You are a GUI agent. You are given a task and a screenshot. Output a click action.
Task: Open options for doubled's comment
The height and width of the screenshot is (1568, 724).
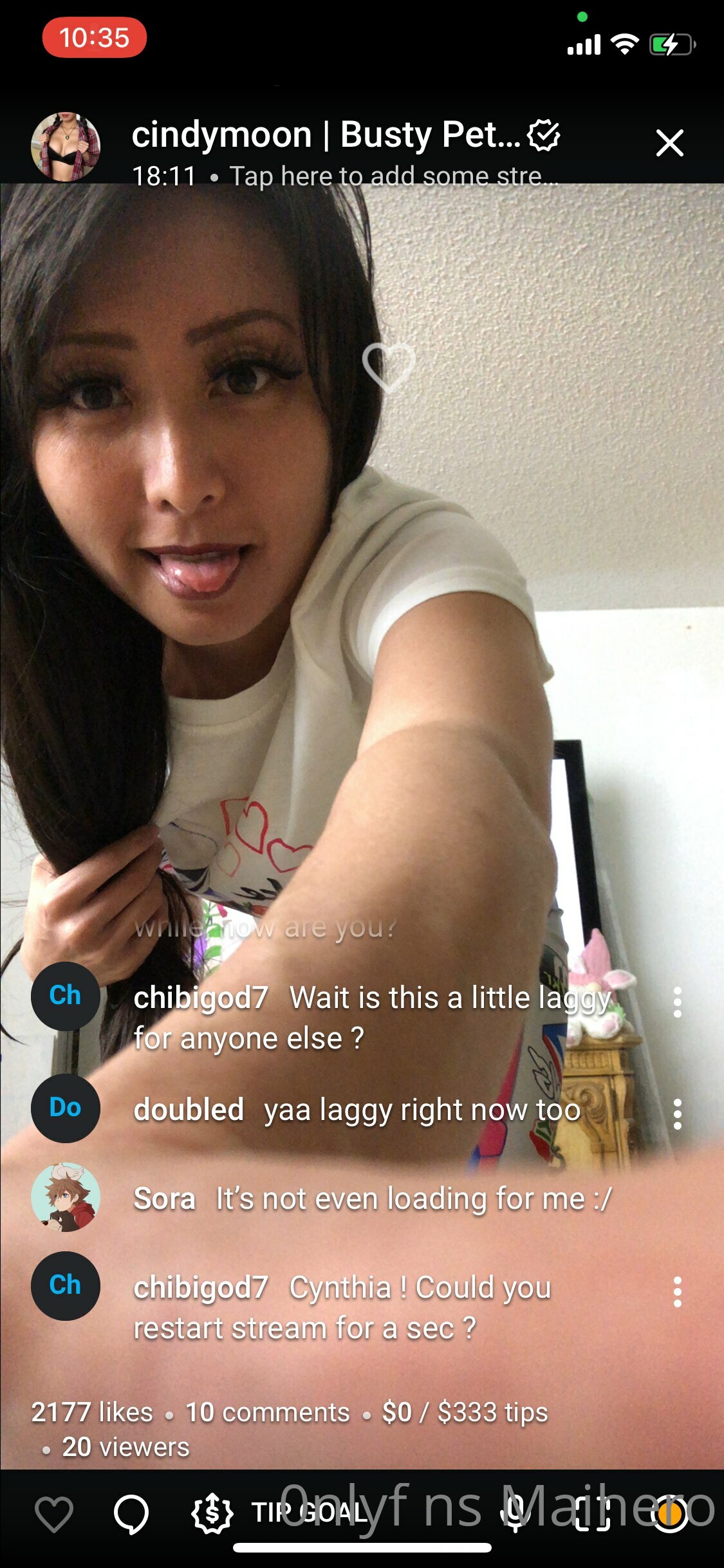point(677,1114)
